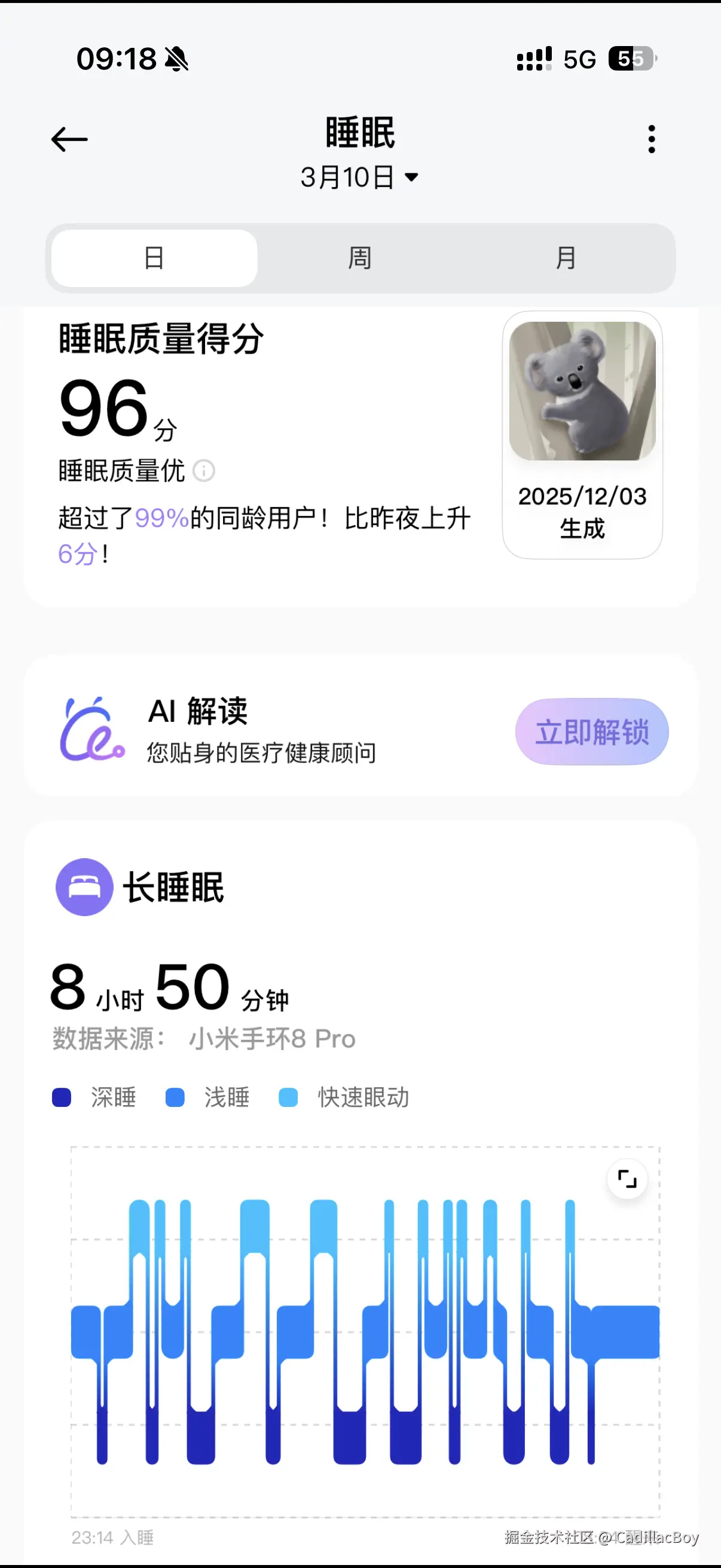Expand the sleep chart to fullscreen
The width and height of the screenshot is (721, 1568).
[x=627, y=1179]
